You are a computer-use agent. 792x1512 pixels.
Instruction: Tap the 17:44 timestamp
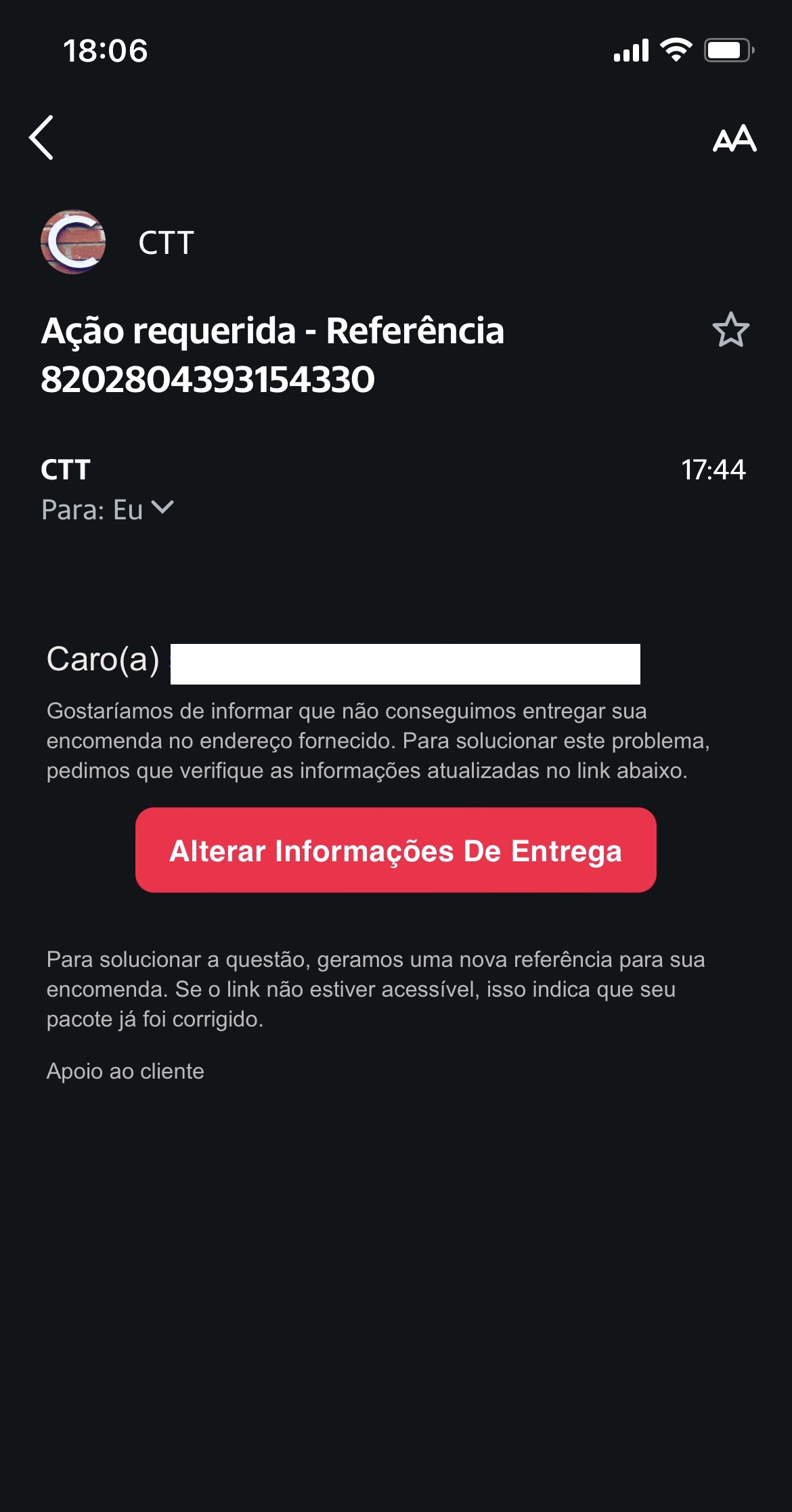[x=713, y=469]
